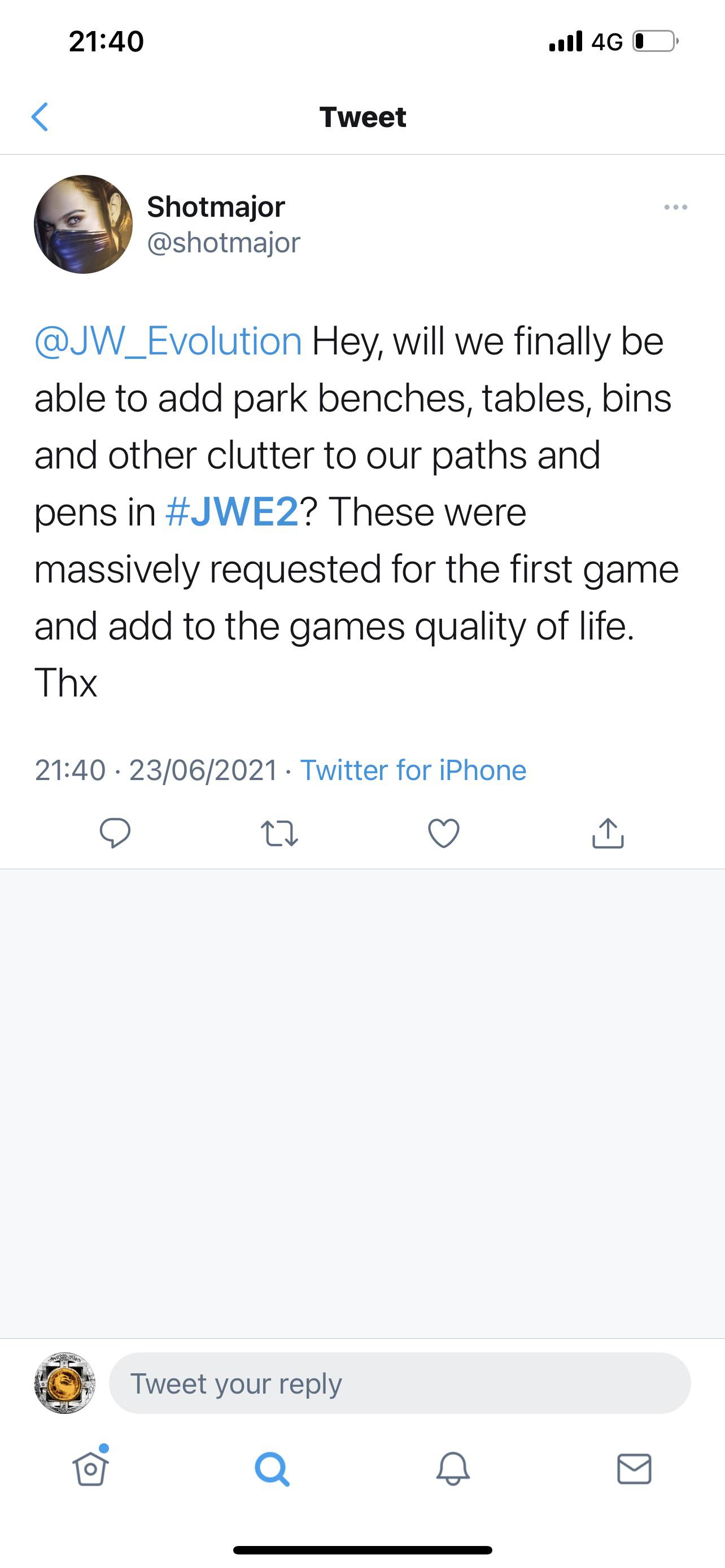This screenshot has width=725, height=1568.
Task: Open Shotmajor's profile picture
Action: click(x=84, y=224)
